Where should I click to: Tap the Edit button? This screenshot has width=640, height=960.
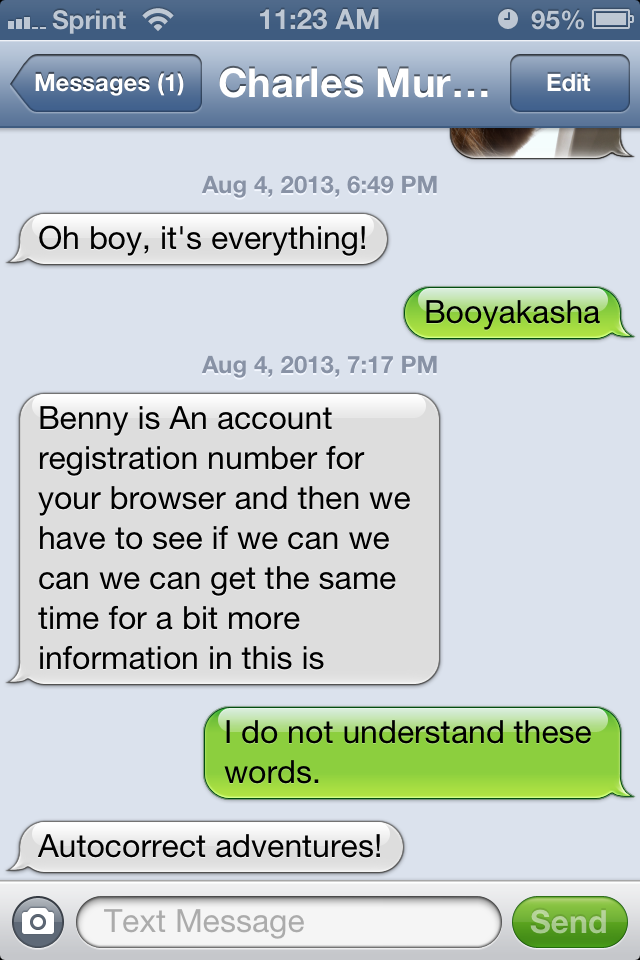[x=568, y=83]
